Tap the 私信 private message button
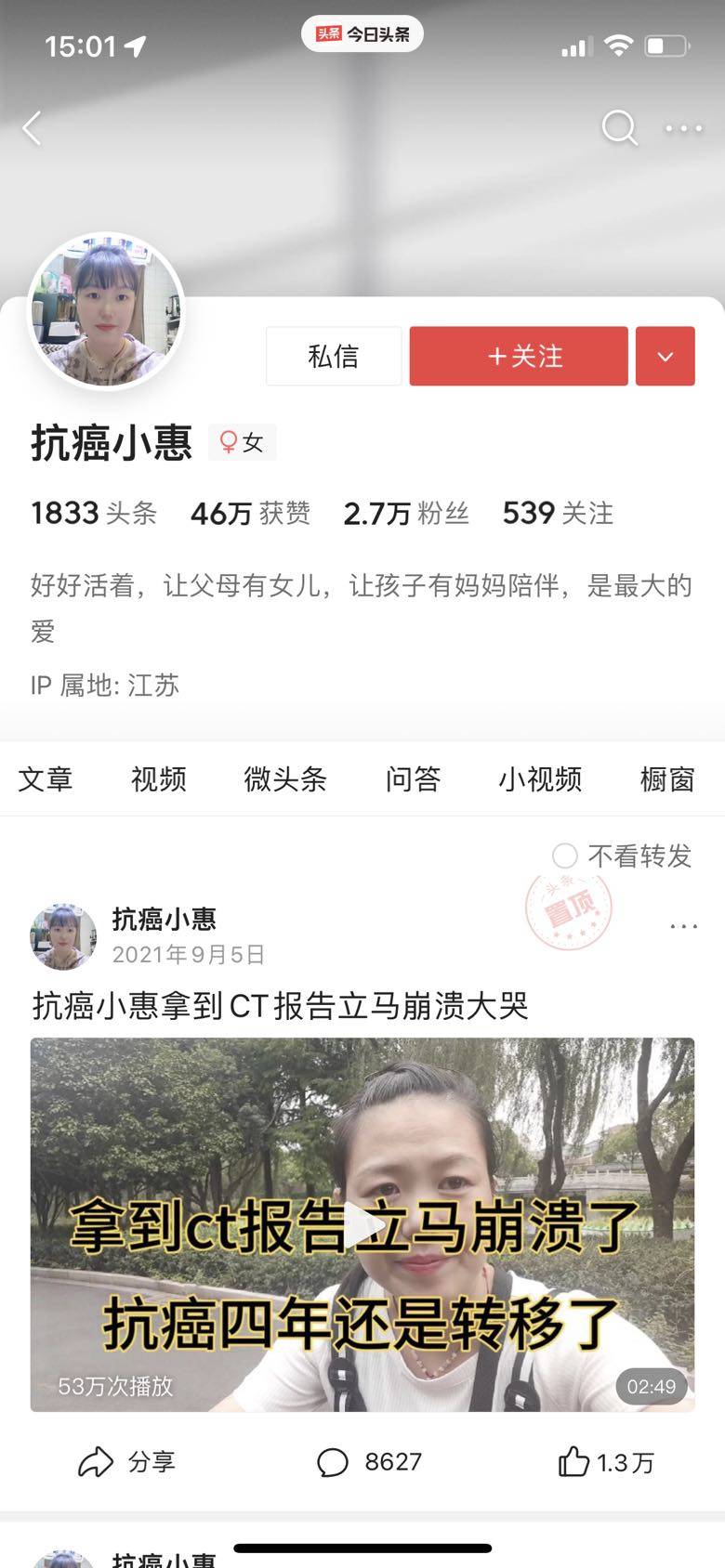This screenshot has height=1568, width=725. 333,356
